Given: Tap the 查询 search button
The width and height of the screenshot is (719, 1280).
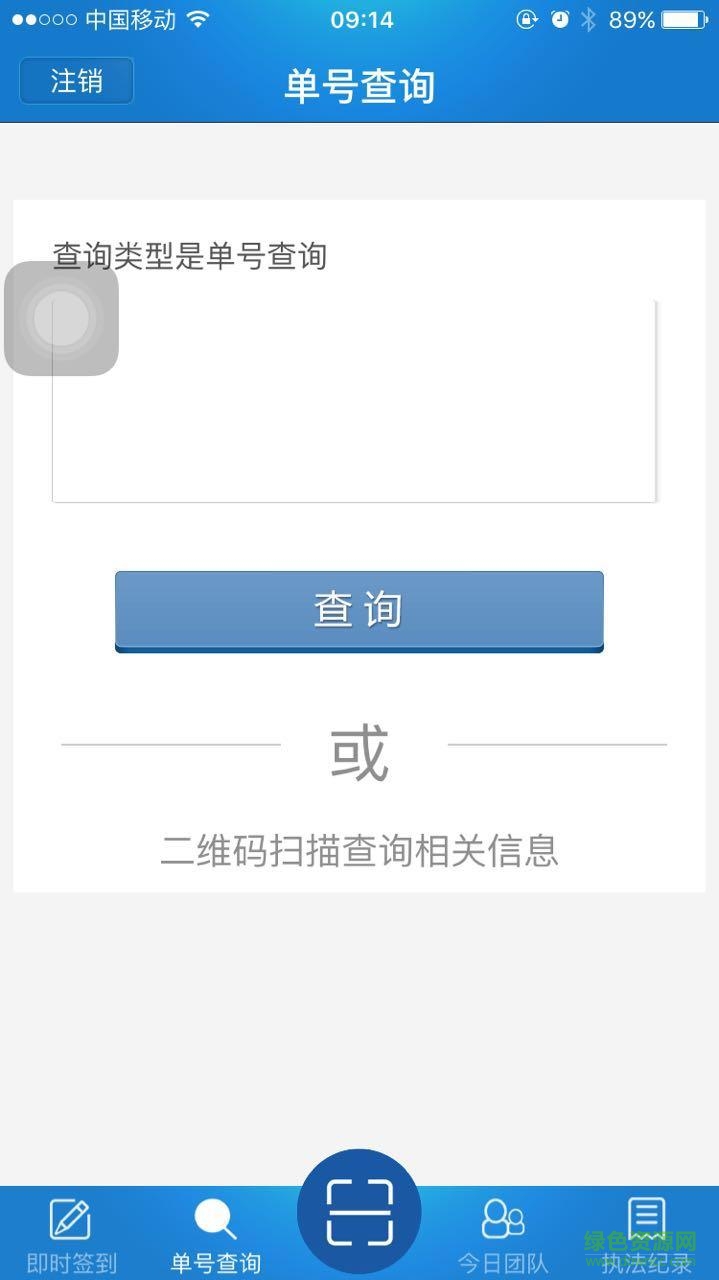Looking at the screenshot, I should coord(359,610).
